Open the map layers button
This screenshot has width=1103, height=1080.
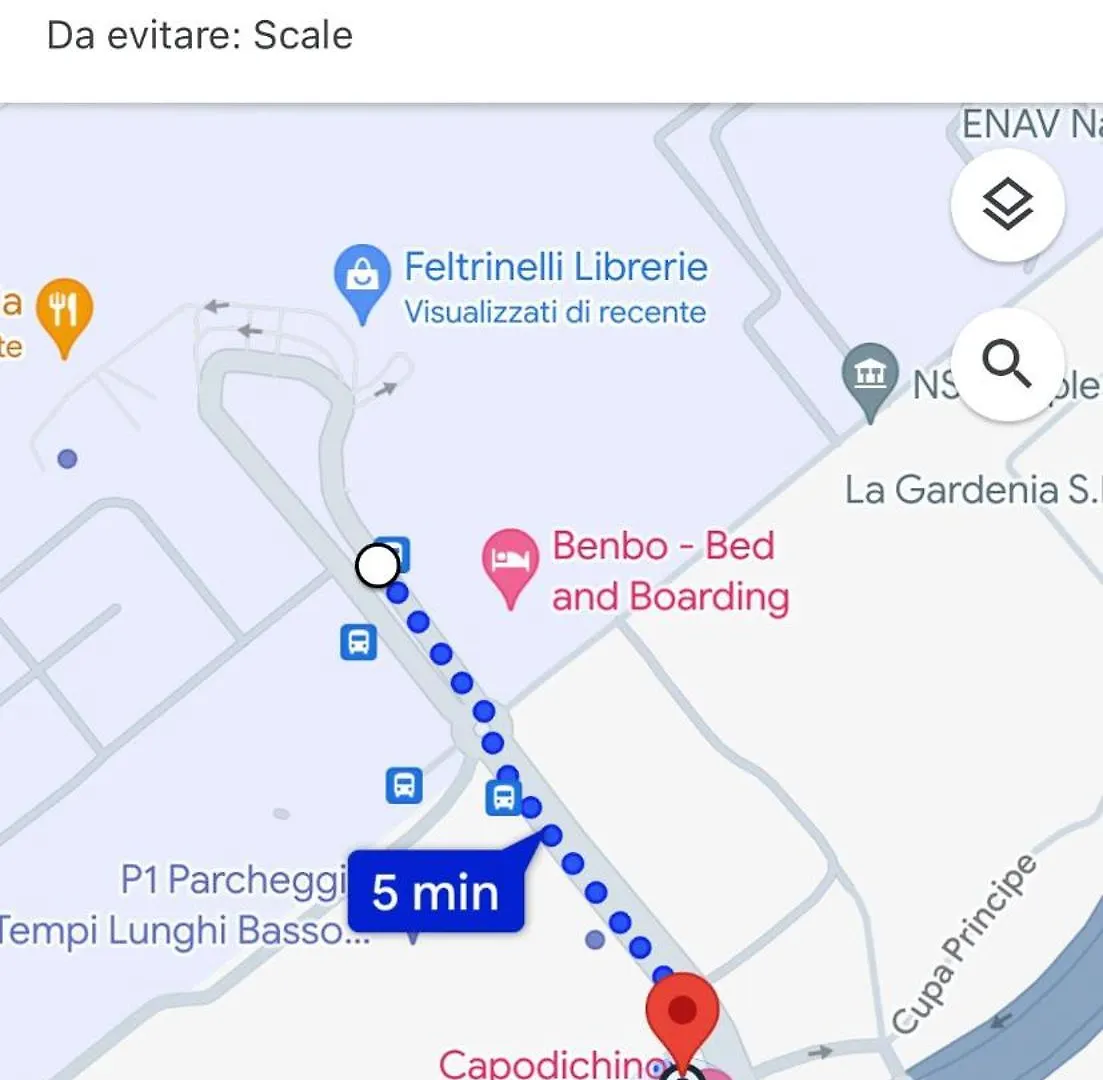tap(1007, 205)
